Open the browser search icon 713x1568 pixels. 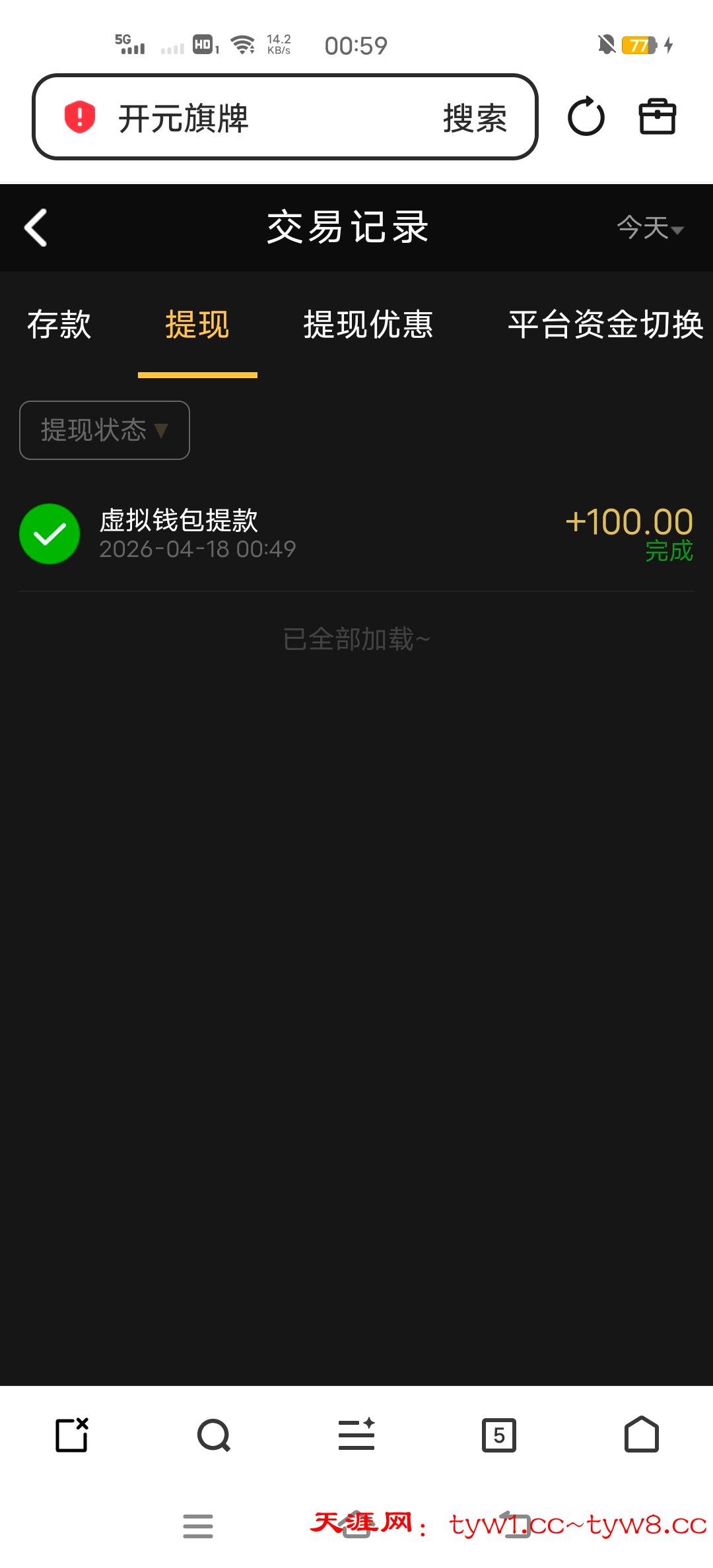[x=214, y=1435]
